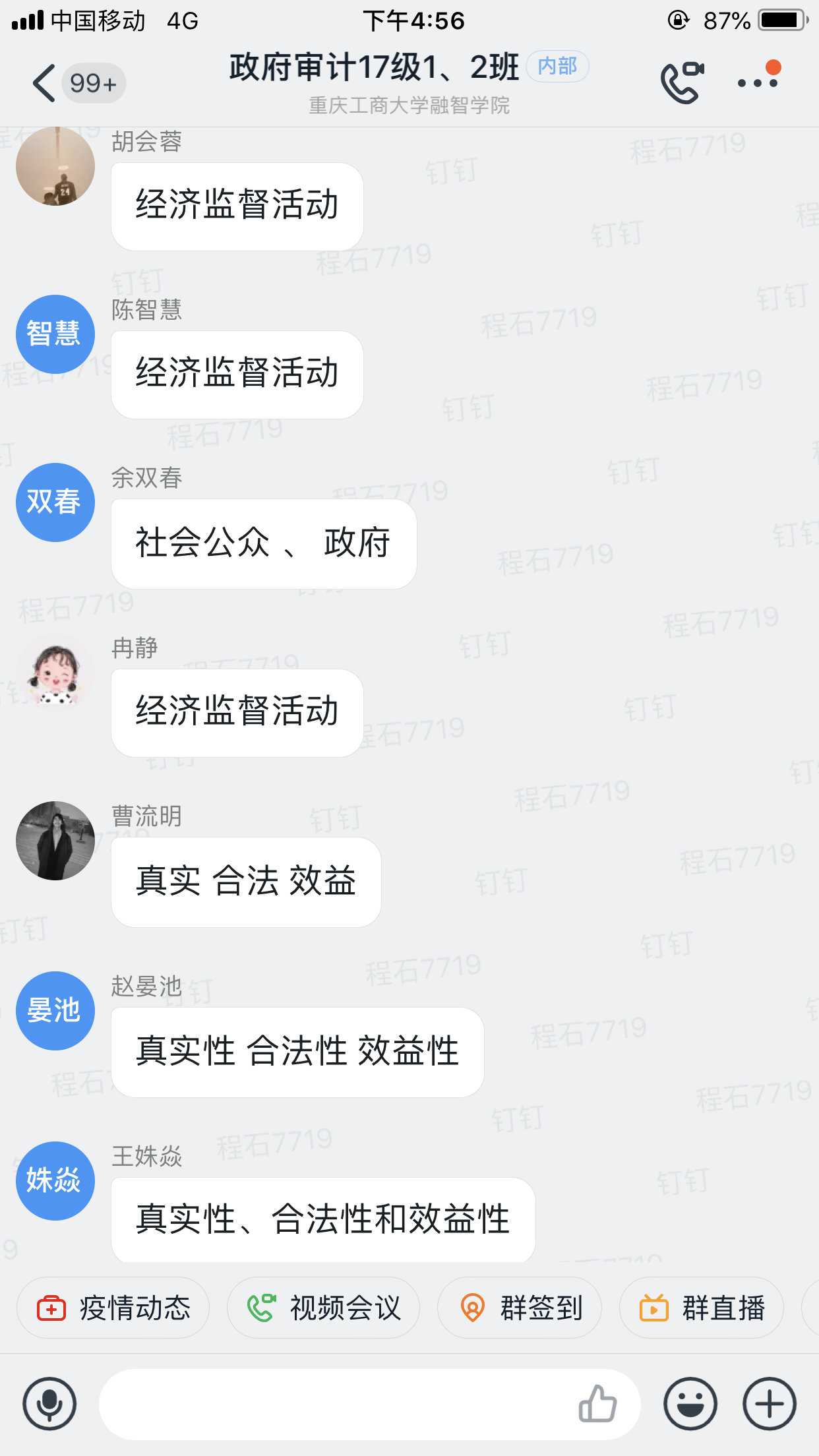819x1456 pixels.
Task: Open the emoji picker
Action: pyautogui.click(x=690, y=1404)
